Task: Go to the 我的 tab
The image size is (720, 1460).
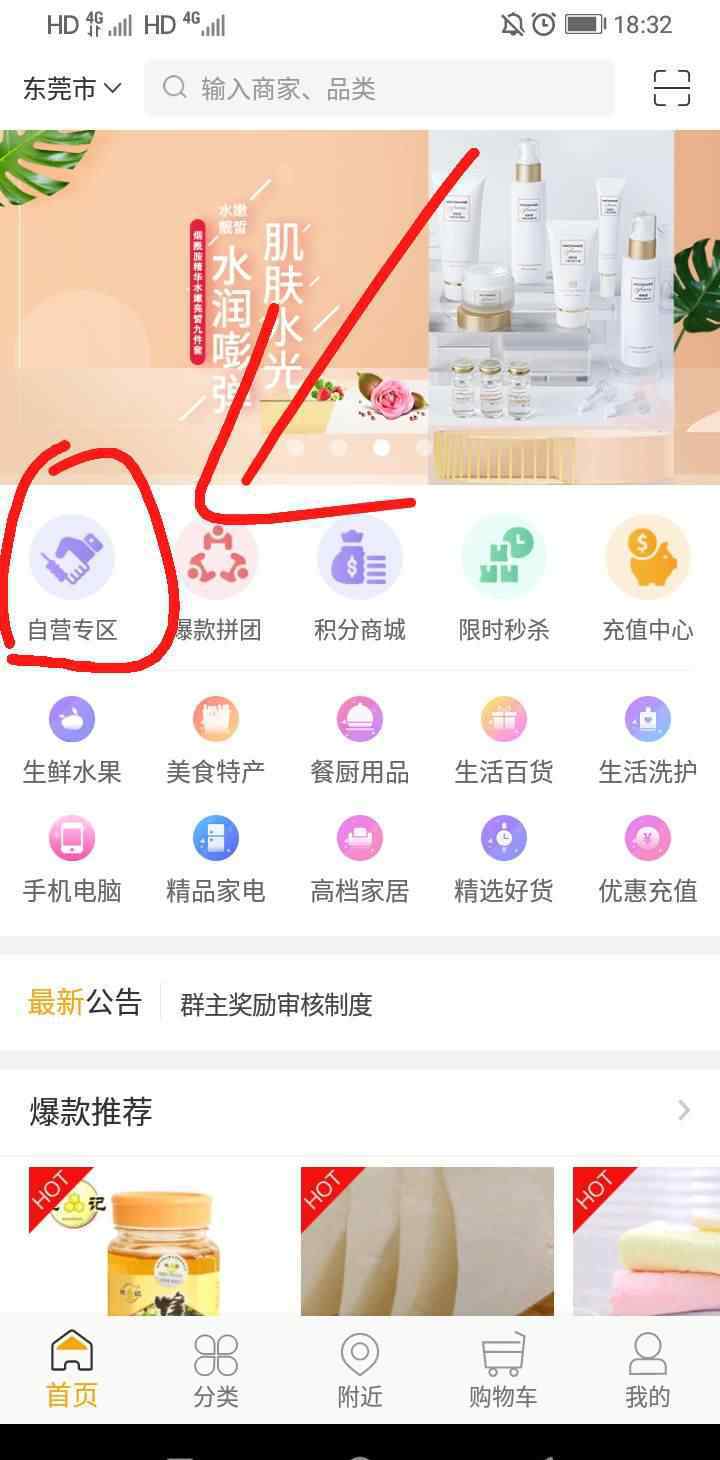Action: click(x=648, y=1370)
